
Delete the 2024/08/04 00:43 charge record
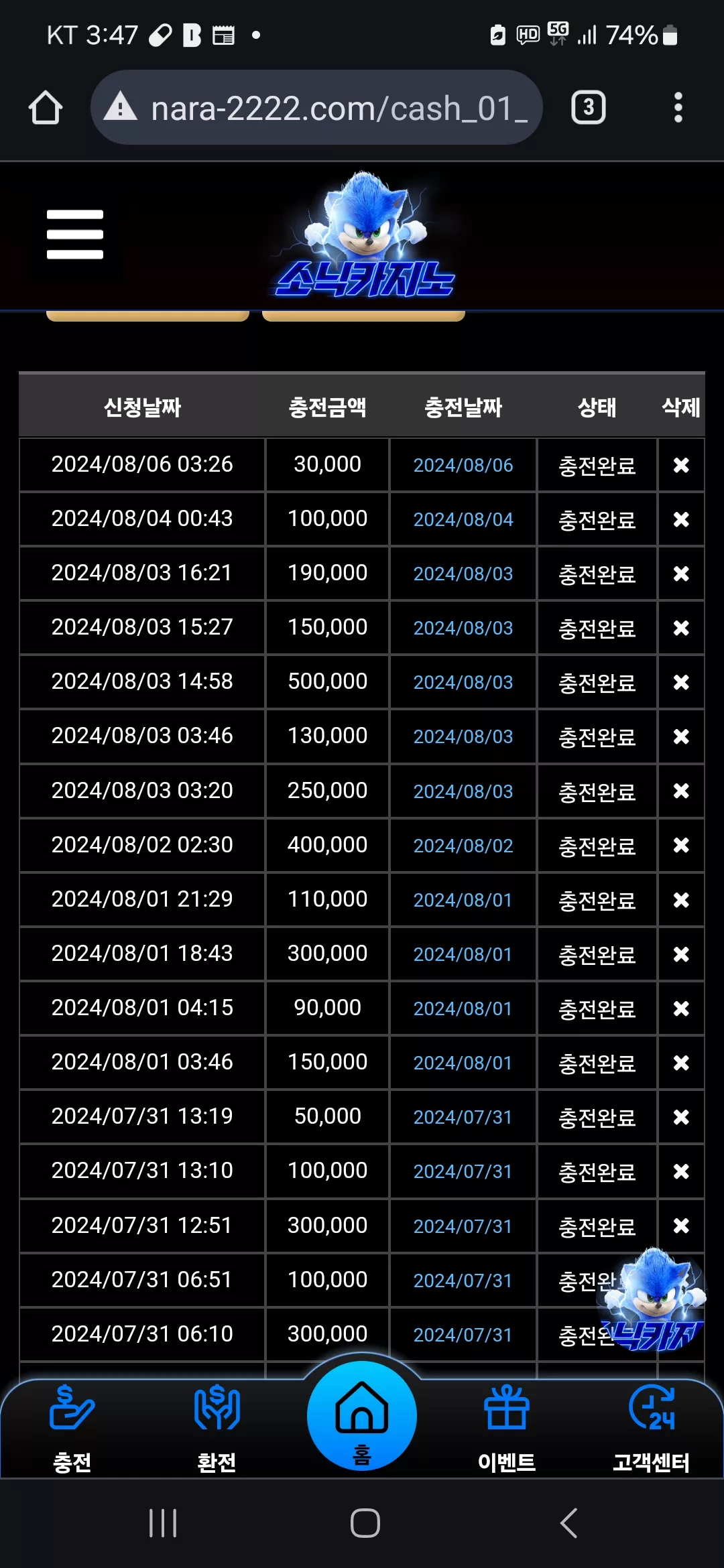681,519
